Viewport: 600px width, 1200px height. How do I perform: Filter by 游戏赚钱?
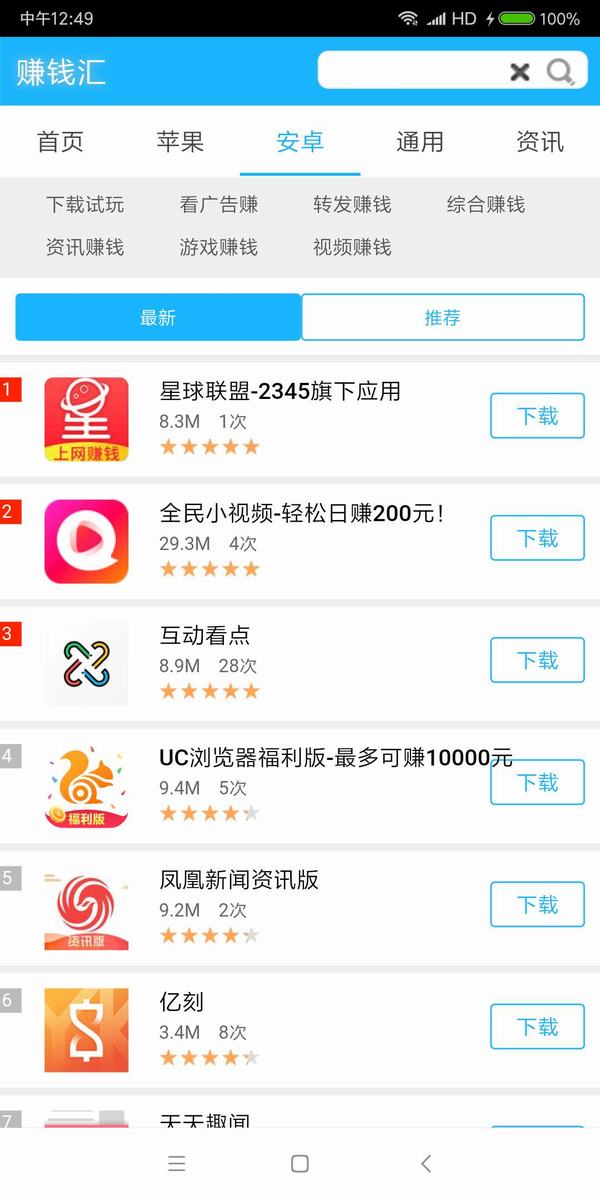coord(219,247)
